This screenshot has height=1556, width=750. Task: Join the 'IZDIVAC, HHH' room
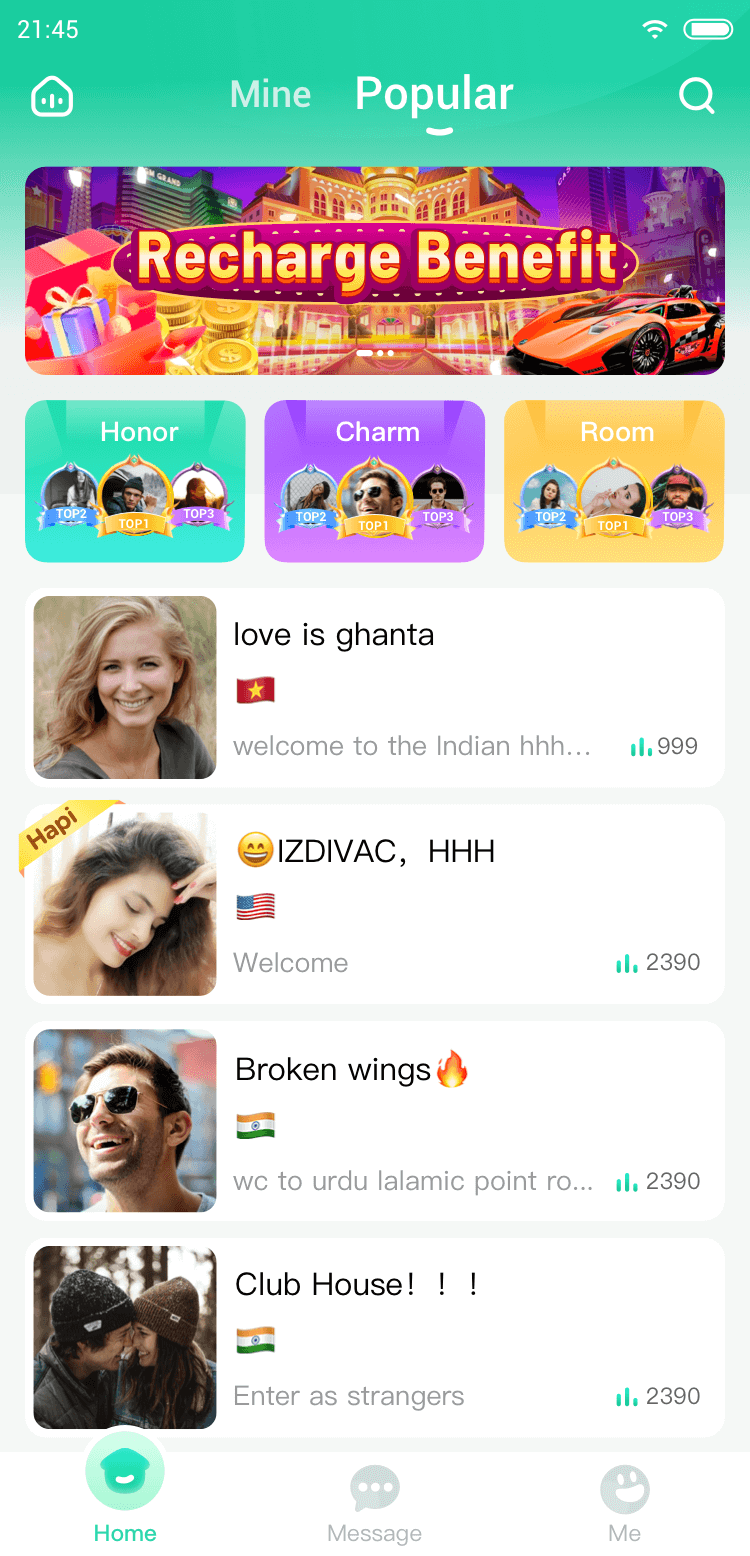point(375,904)
